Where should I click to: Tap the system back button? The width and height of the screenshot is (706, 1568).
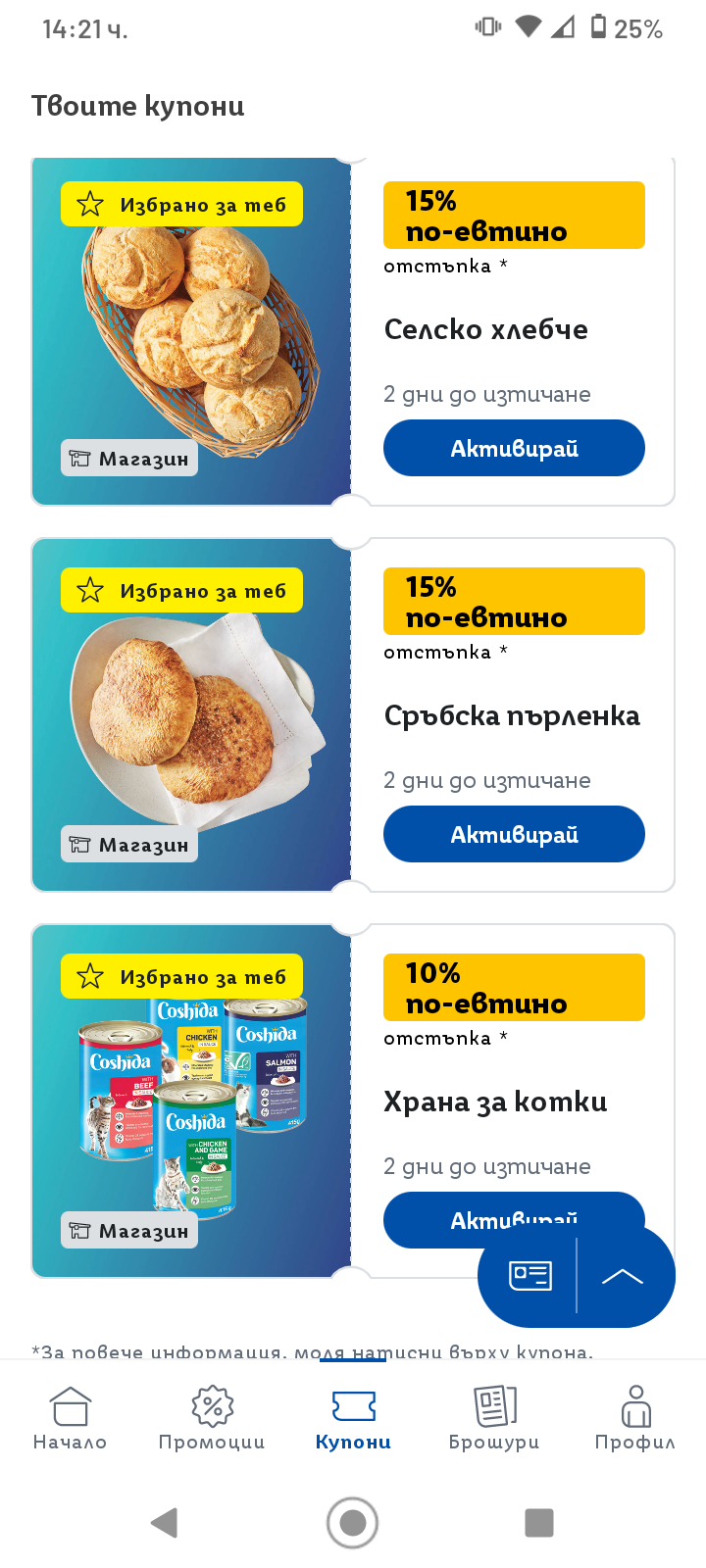point(165,1522)
